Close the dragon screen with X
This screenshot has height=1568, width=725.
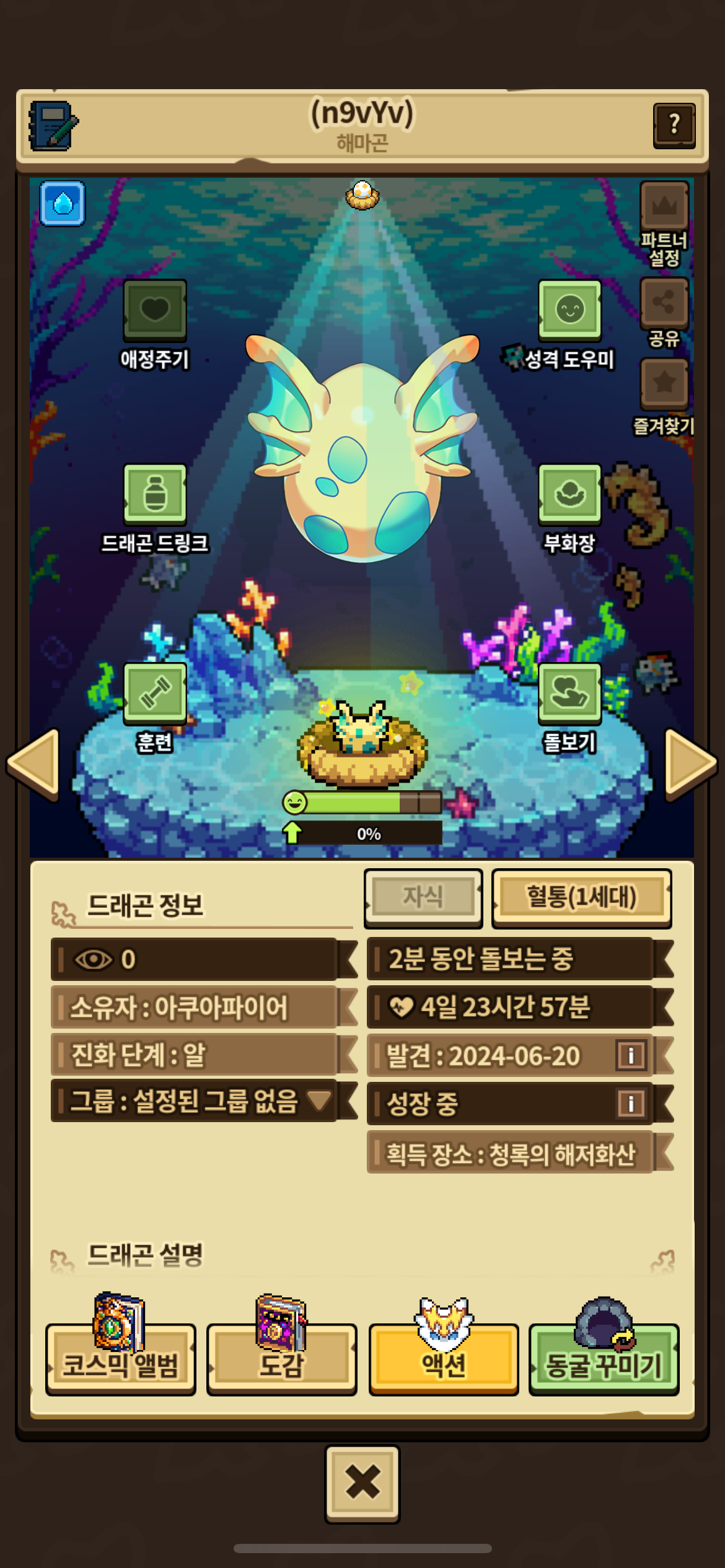362,1484
